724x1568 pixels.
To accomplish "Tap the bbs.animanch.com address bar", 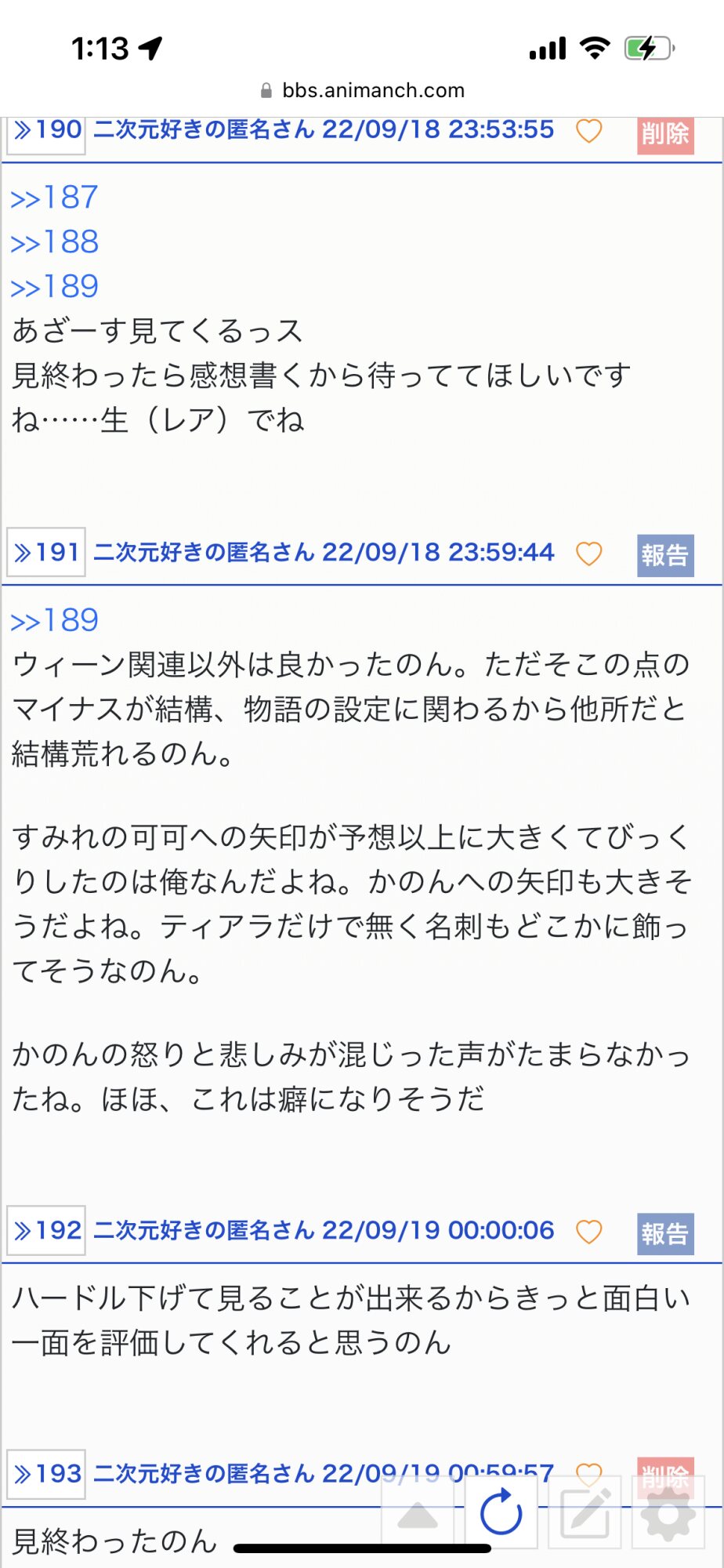I will [362, 91].
